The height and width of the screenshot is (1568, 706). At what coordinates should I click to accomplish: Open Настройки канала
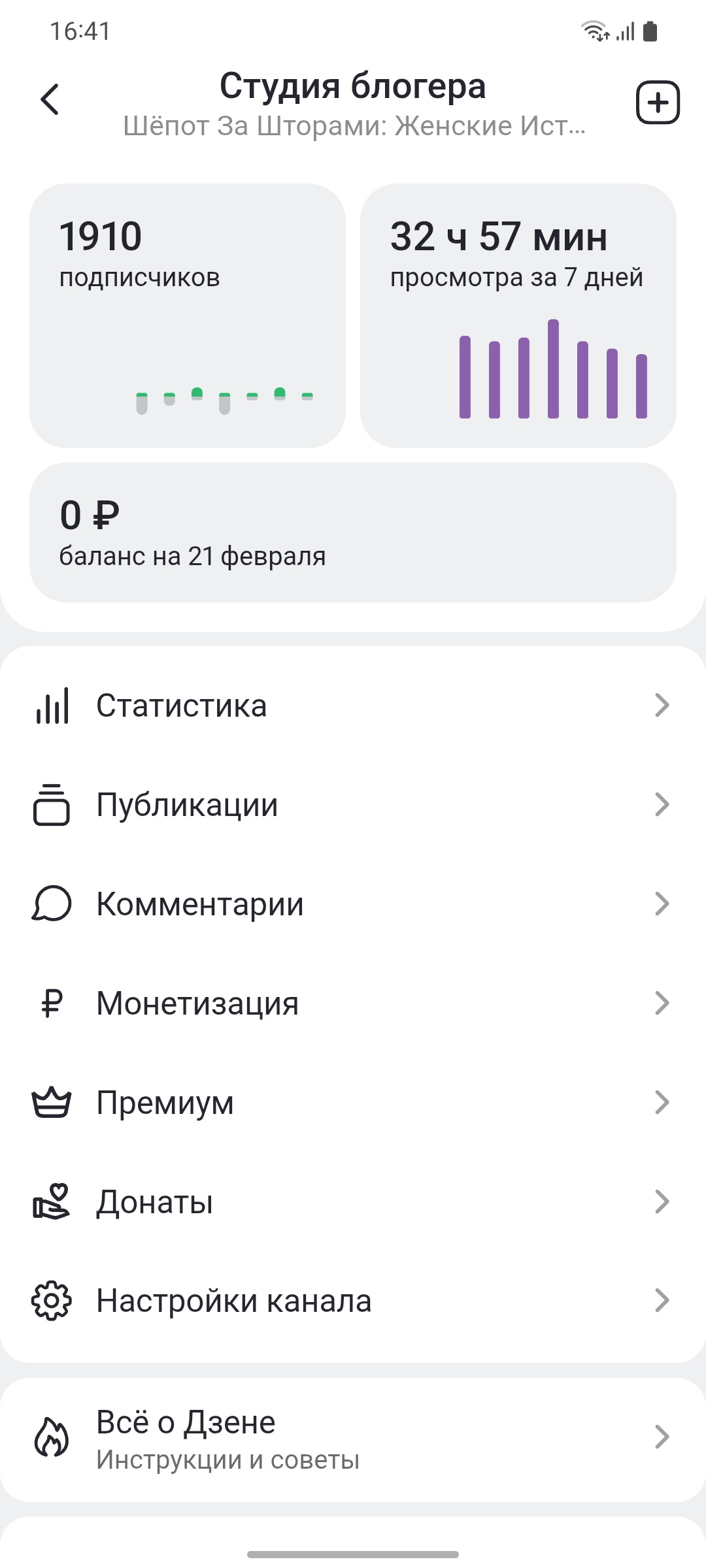click(353, 1301)
